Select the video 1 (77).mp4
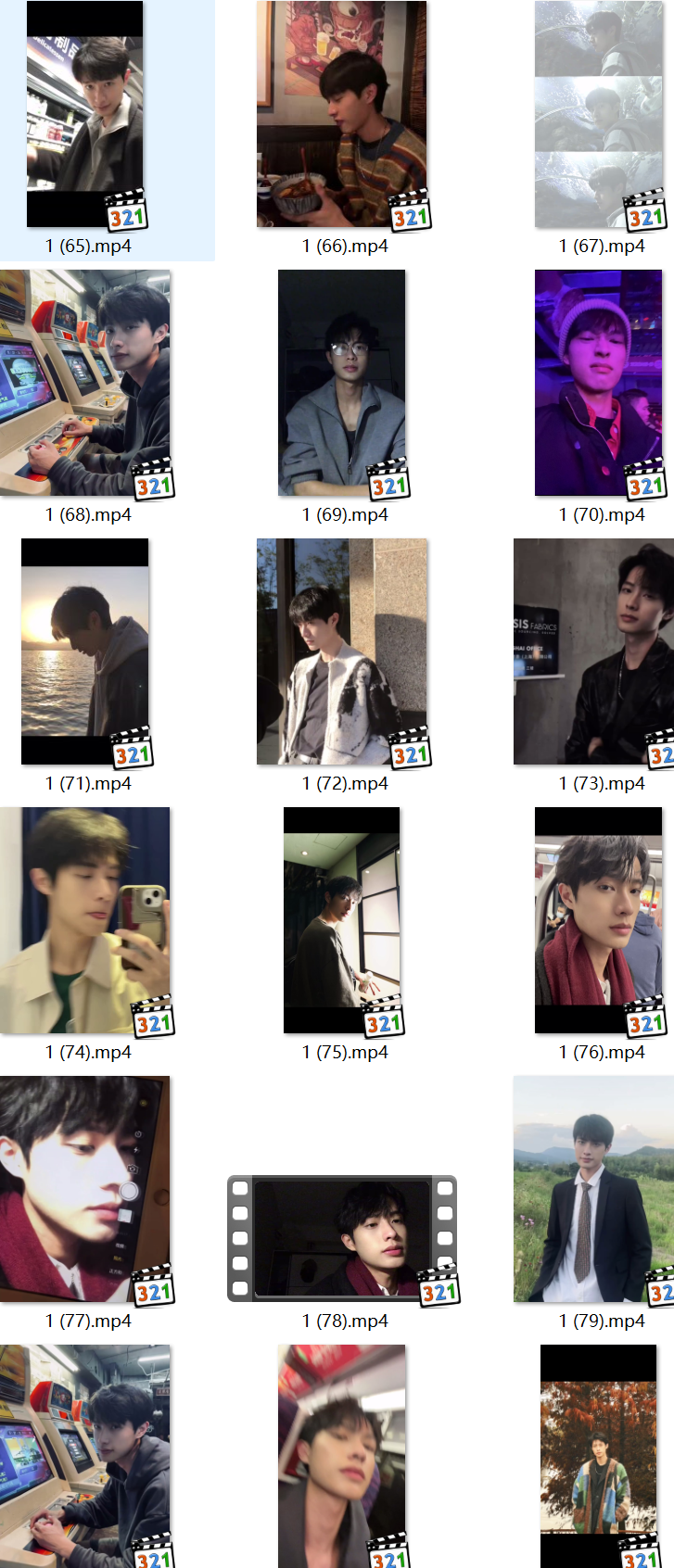This screenshot has height=1568, width=674. click(x=85, y=1189)
